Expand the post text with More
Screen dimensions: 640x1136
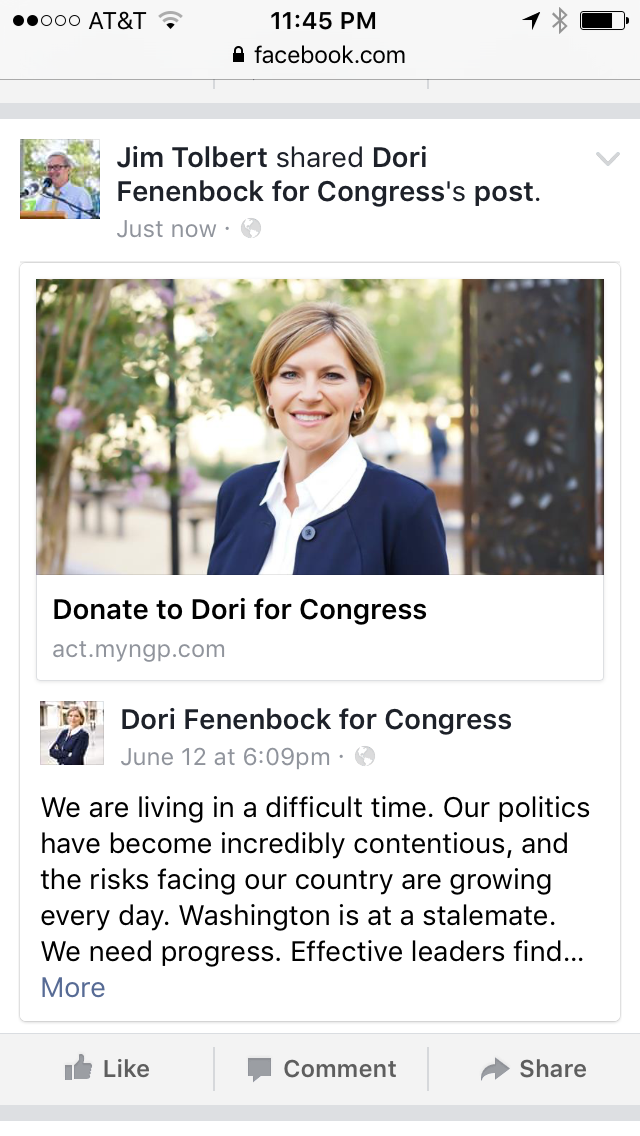click(73, 988)
